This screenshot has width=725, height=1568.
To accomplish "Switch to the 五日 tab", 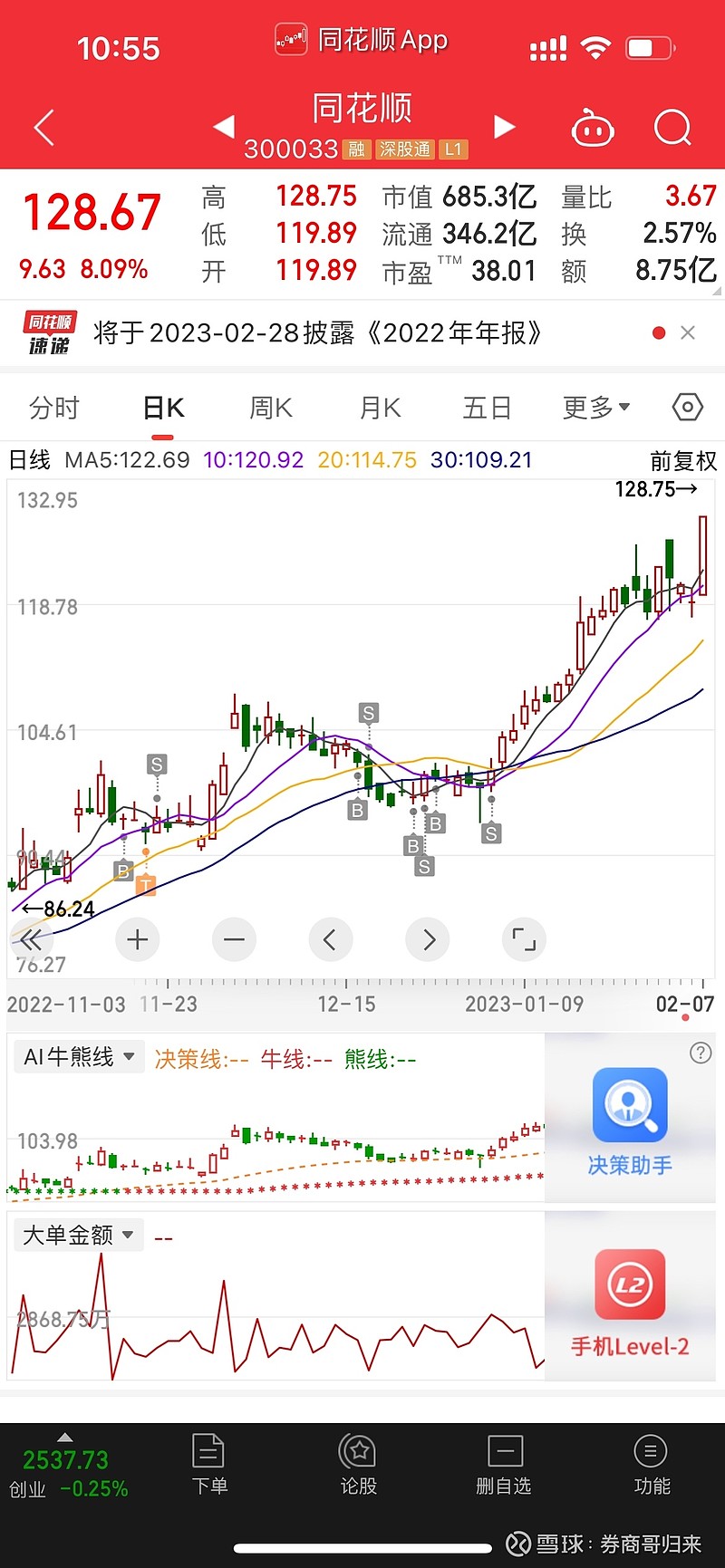I will tap(488, 408).
